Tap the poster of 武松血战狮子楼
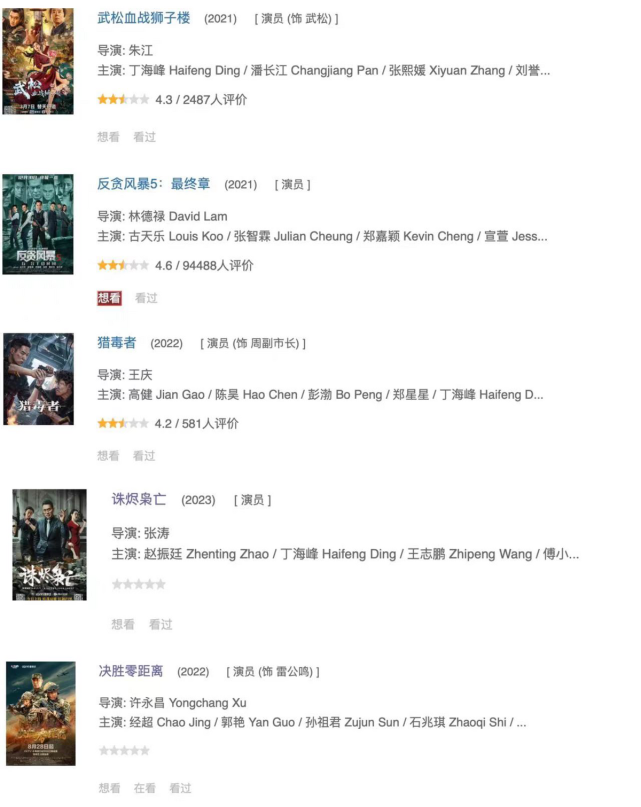Screen dimensions: 641x807 coord(38,62)
